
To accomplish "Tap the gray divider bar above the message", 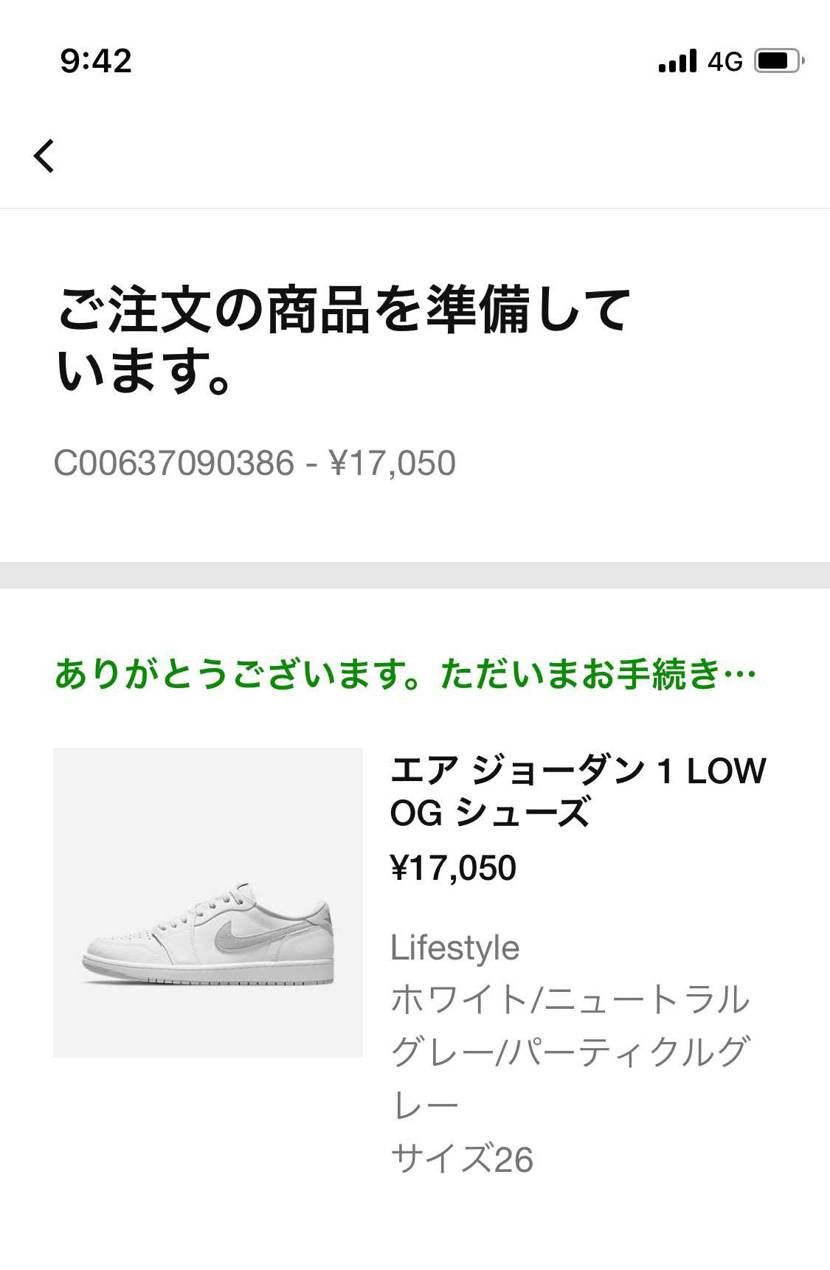I will pos(415,578).
